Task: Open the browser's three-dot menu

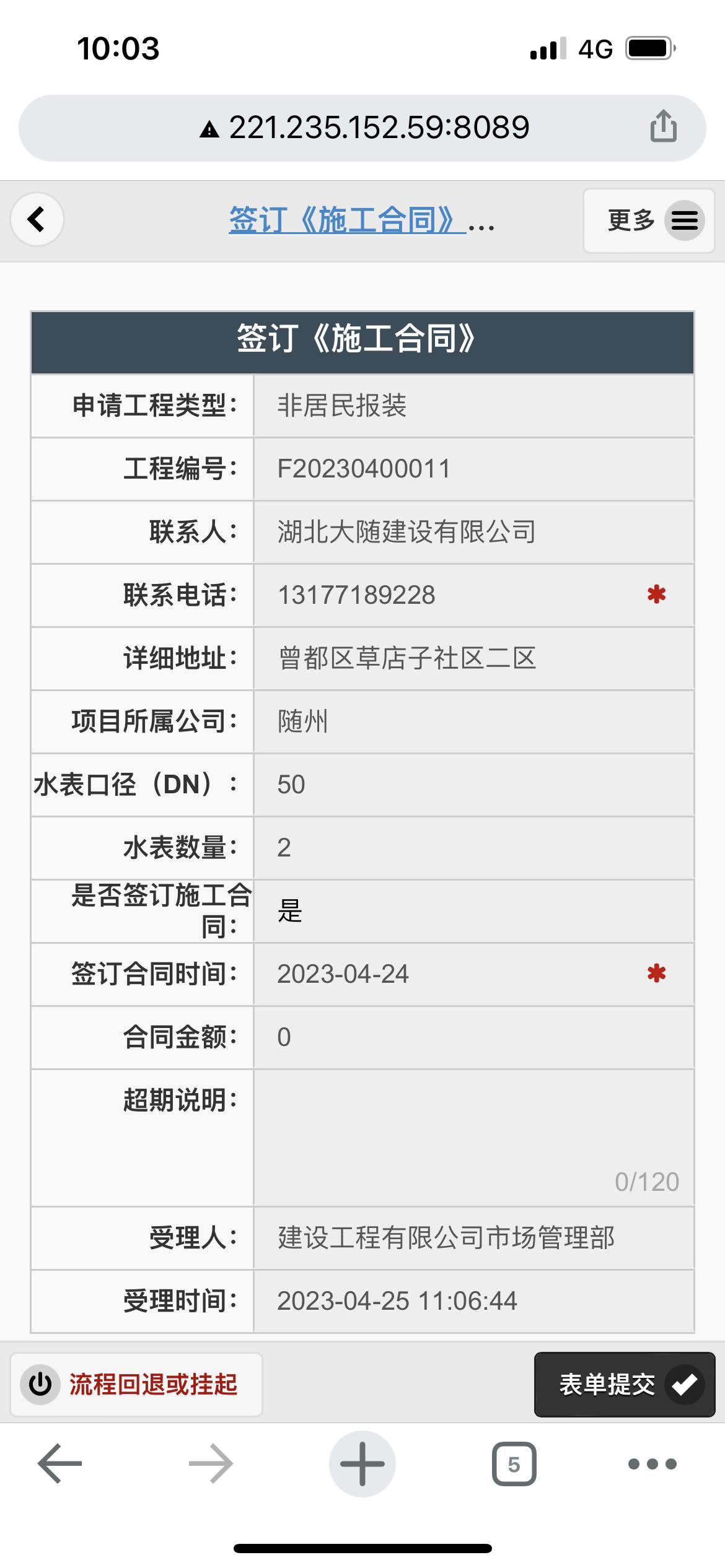Action: click(652, 1464)
